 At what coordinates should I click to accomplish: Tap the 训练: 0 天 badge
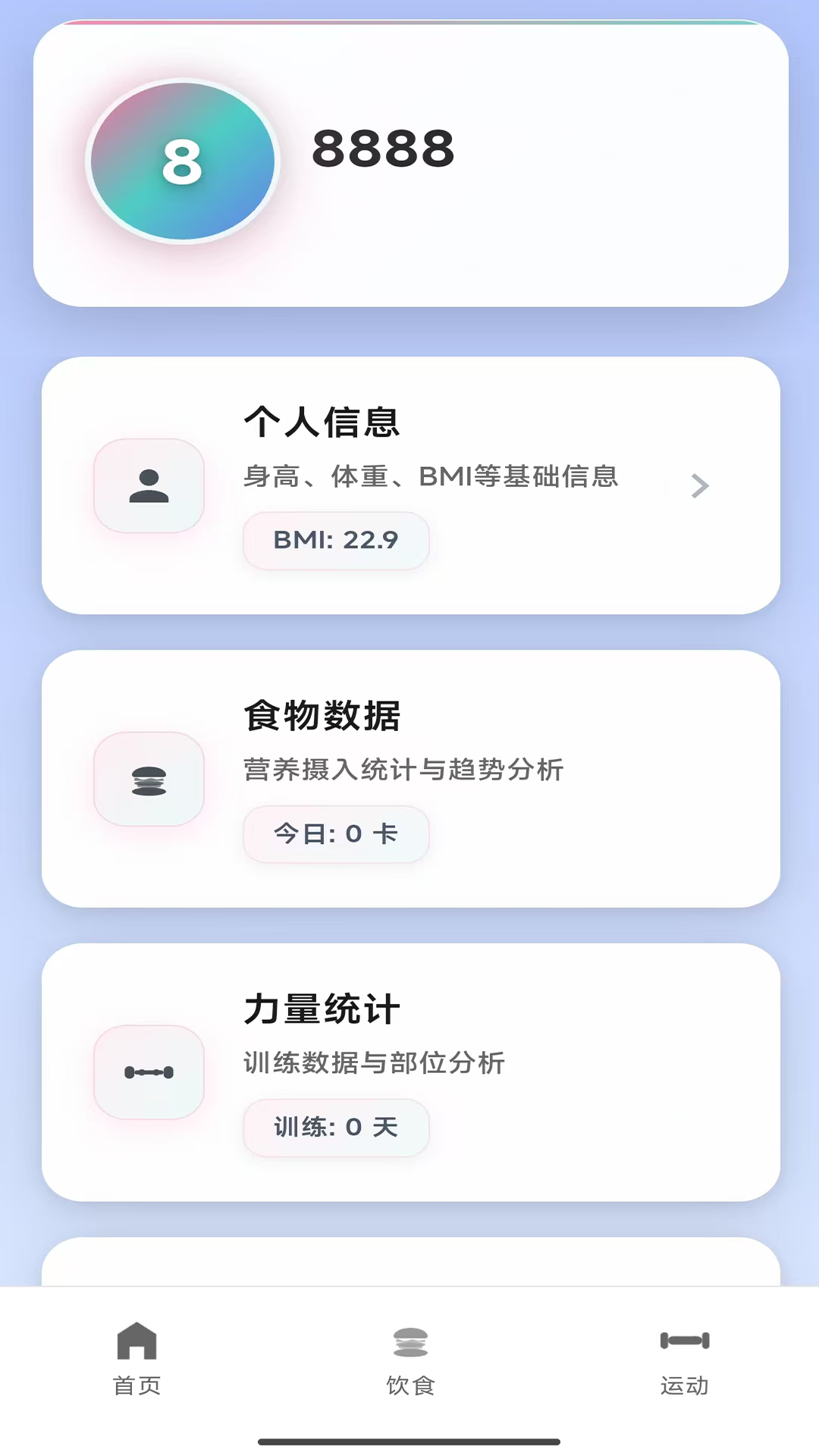click(x=336, y=1128)
